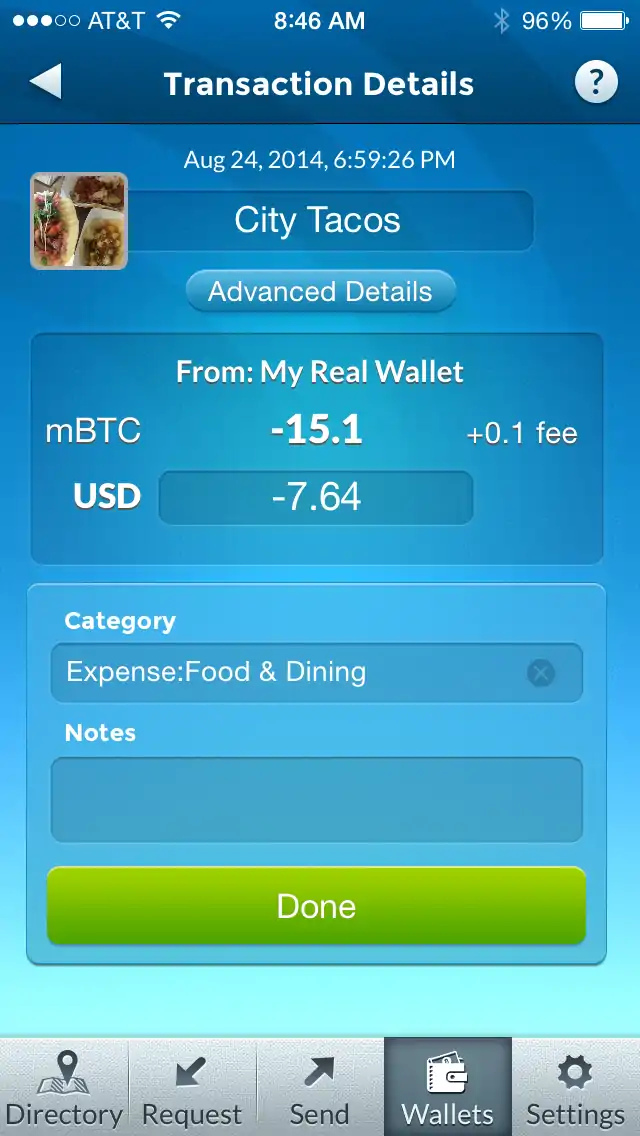Go to the Settings tab
Screen dimensions: 640x1136
point(576,1087)
